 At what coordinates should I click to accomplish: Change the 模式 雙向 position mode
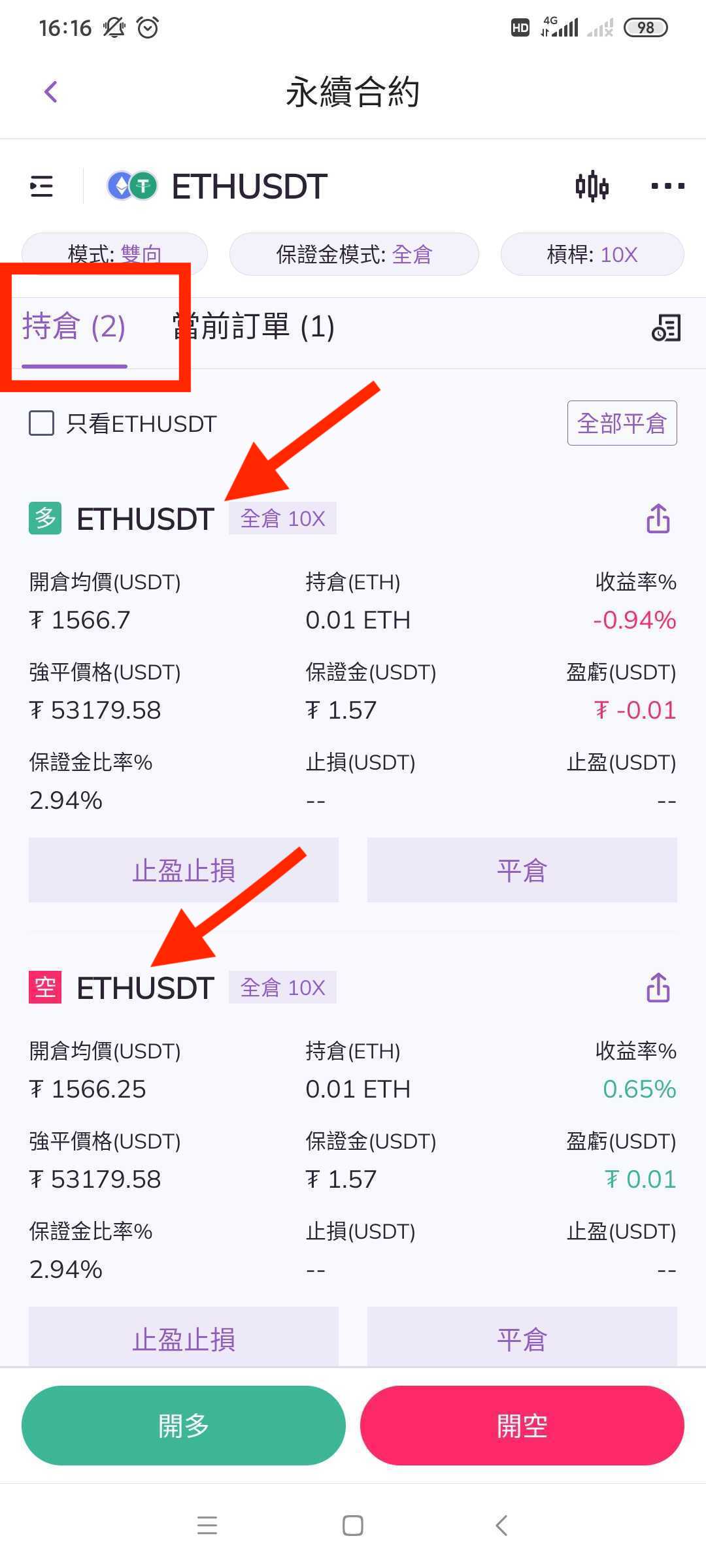click(115, 254)
